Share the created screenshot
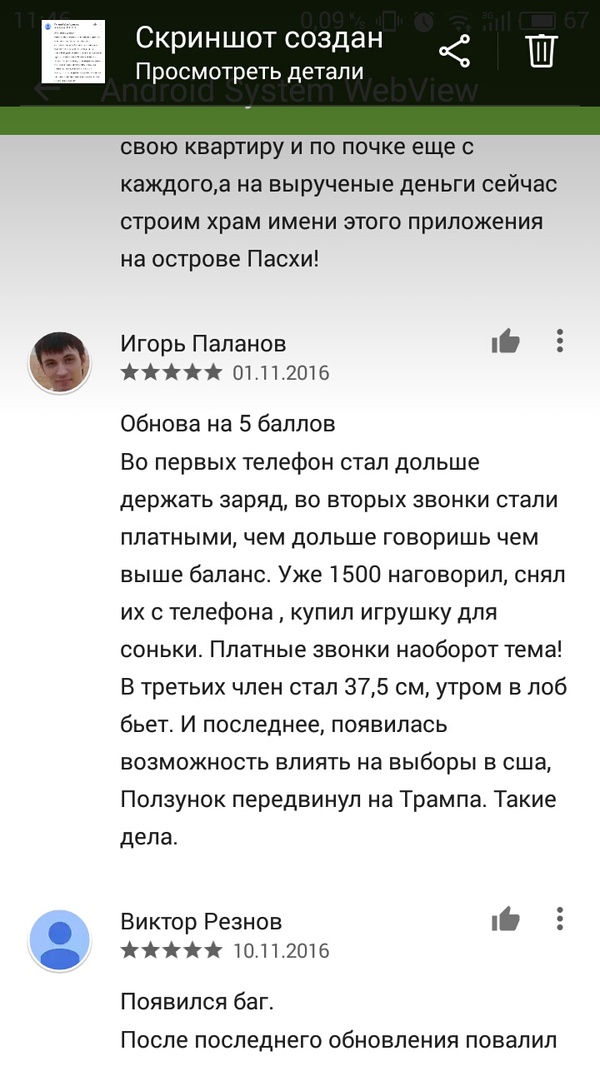The width and height of the screenshot is (600, 1066). tap(455, 52)
